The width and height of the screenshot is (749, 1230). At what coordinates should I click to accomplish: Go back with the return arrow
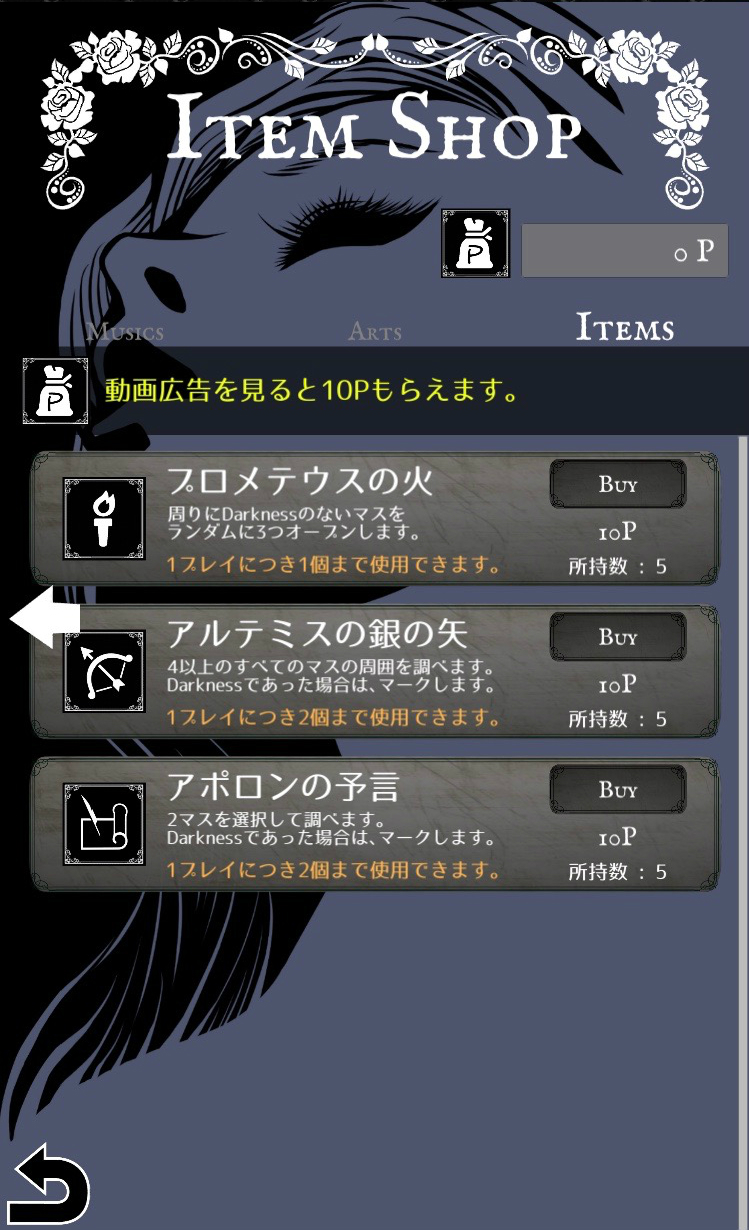coord(52,1183)
